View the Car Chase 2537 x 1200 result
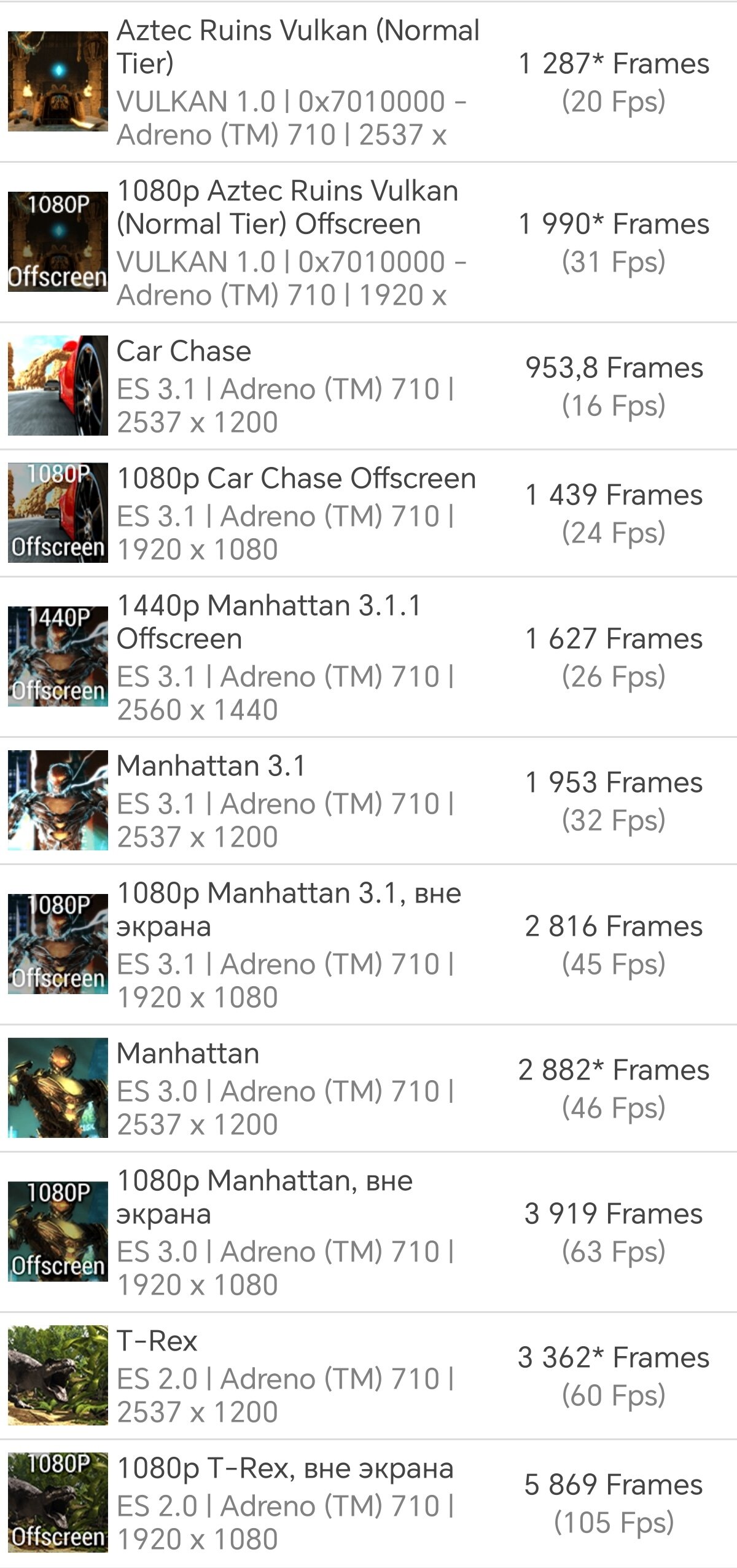The height and width of the screenshot is (1568, 737). coord(368,386)
